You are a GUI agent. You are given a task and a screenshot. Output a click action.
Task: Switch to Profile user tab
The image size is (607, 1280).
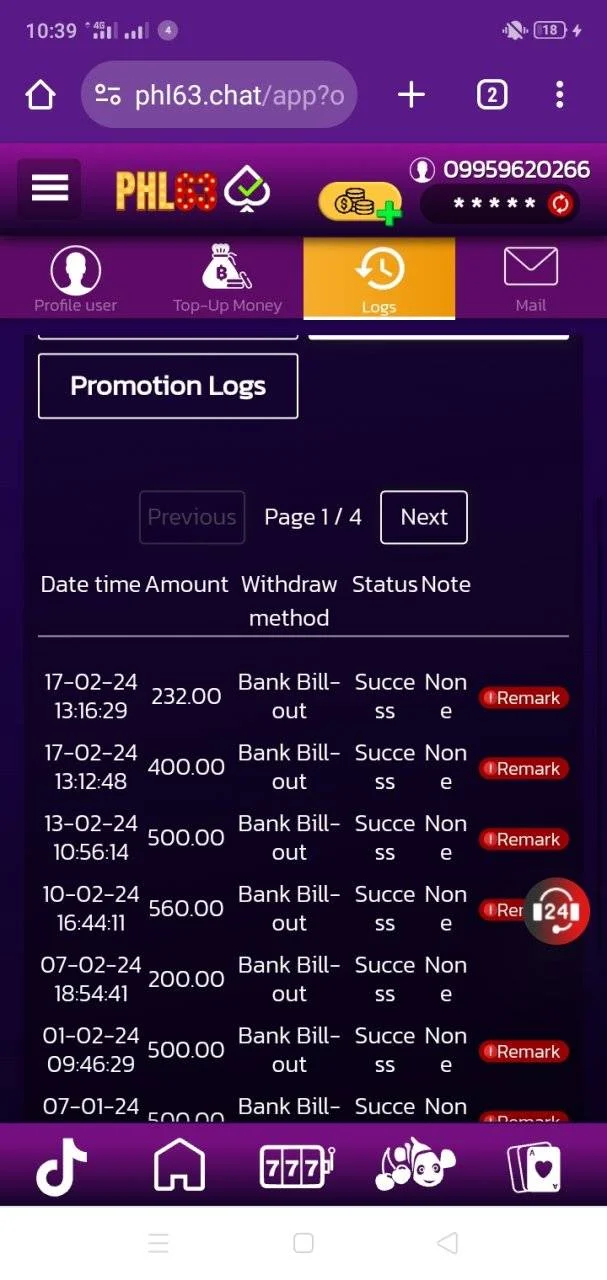(76, 279)
